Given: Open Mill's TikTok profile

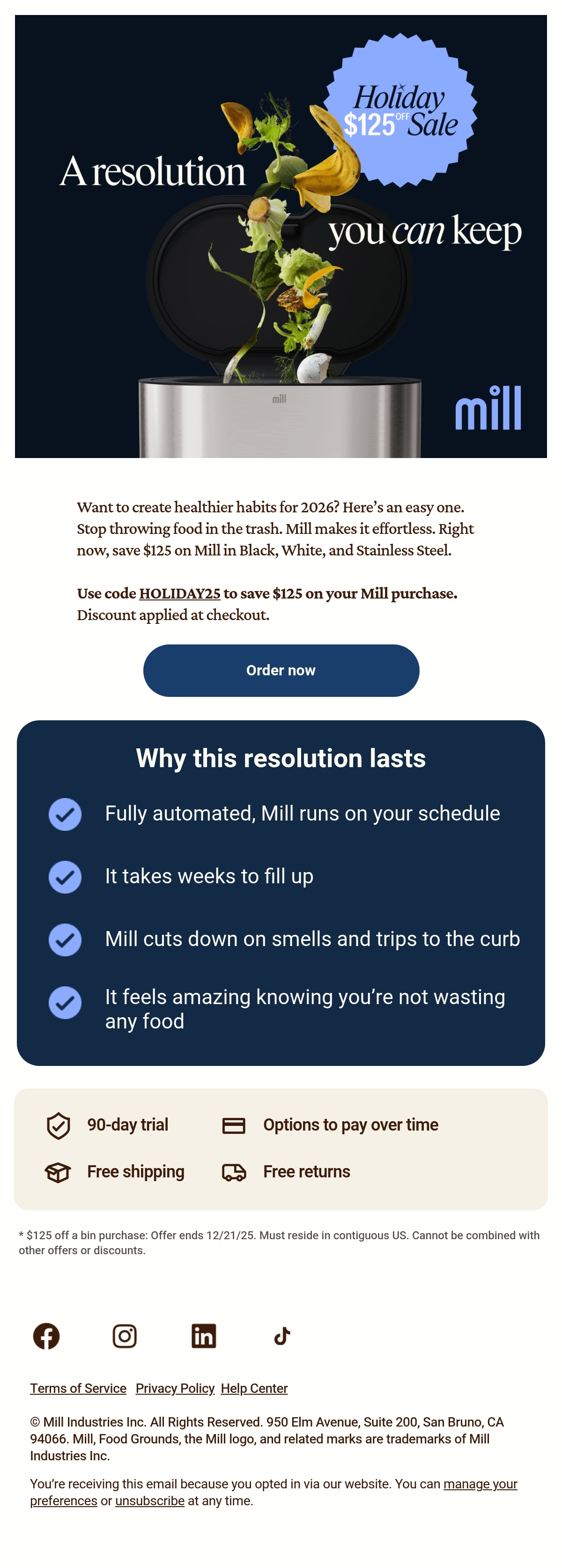Looking at the screenshot, I should 282,1336.
